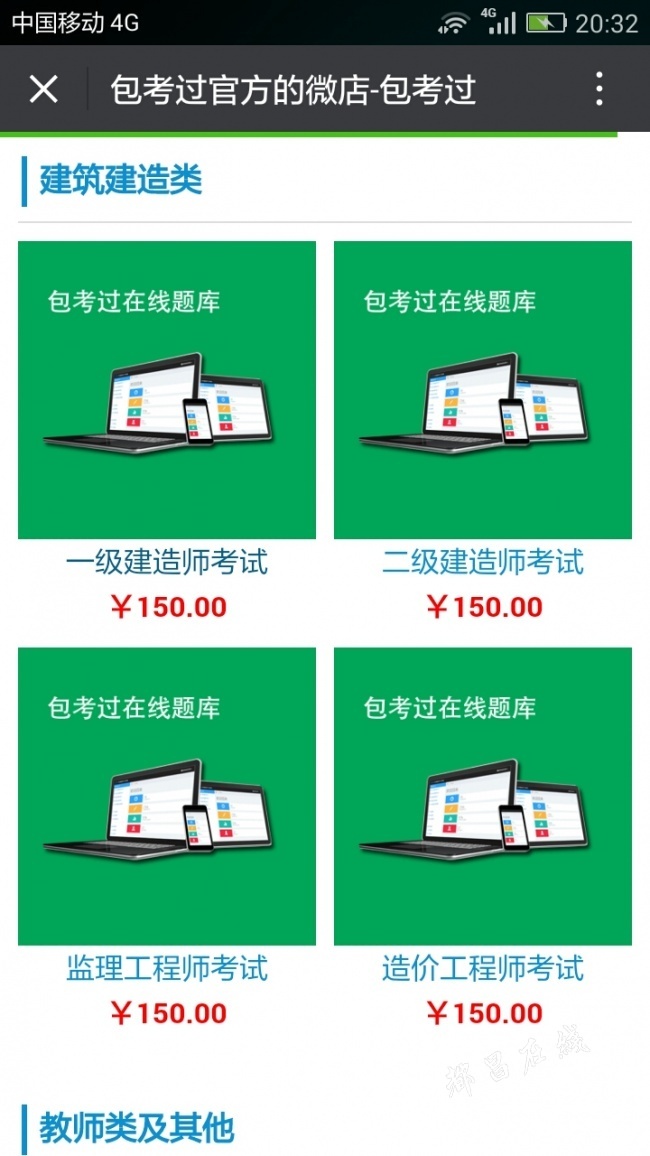Open the 一级建造师考试 product image

(x=167, y=390)
